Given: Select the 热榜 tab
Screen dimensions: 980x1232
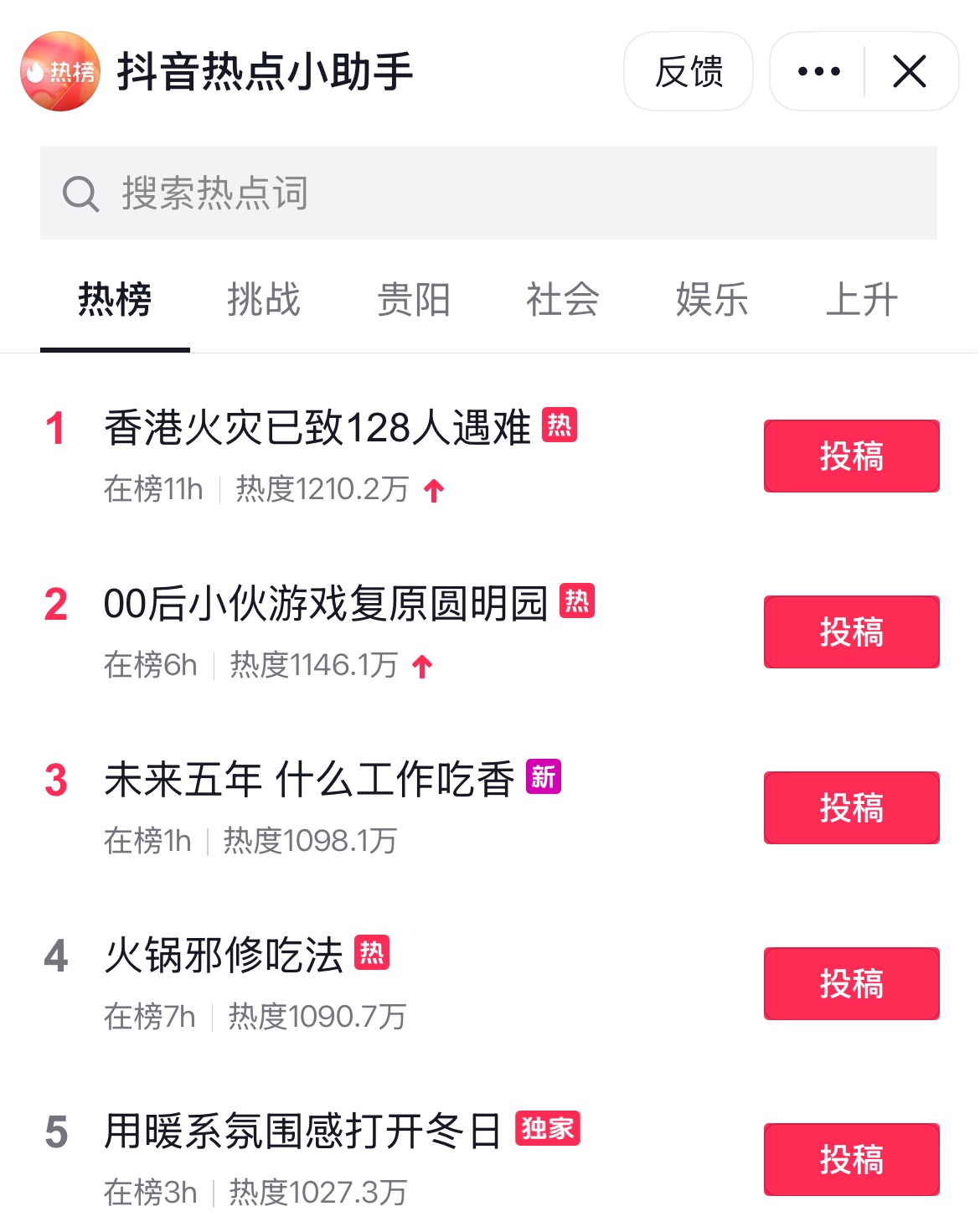Looking at the screenshot, I should [115, 300].
